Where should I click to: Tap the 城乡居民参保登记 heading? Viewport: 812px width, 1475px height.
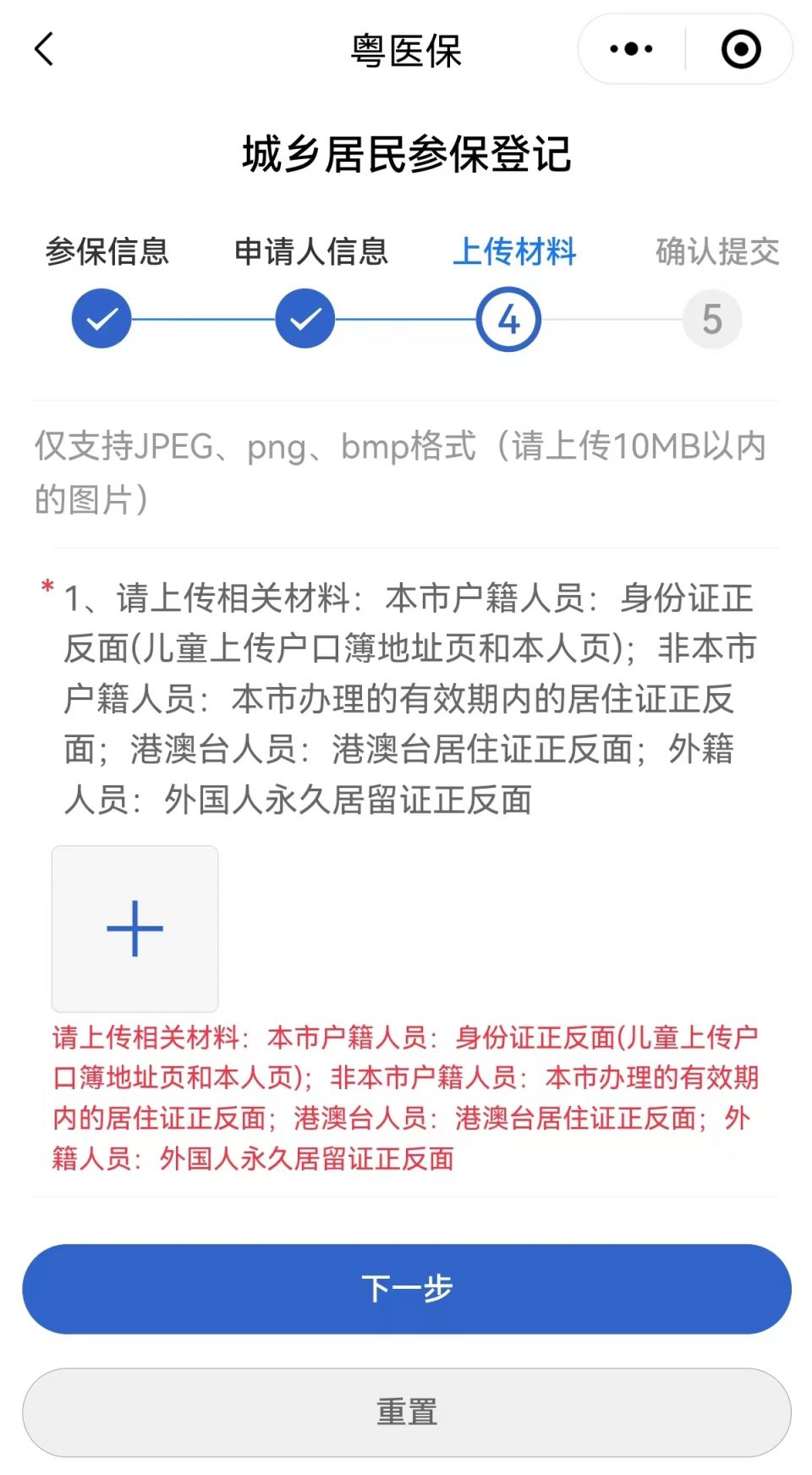[406, 153]
